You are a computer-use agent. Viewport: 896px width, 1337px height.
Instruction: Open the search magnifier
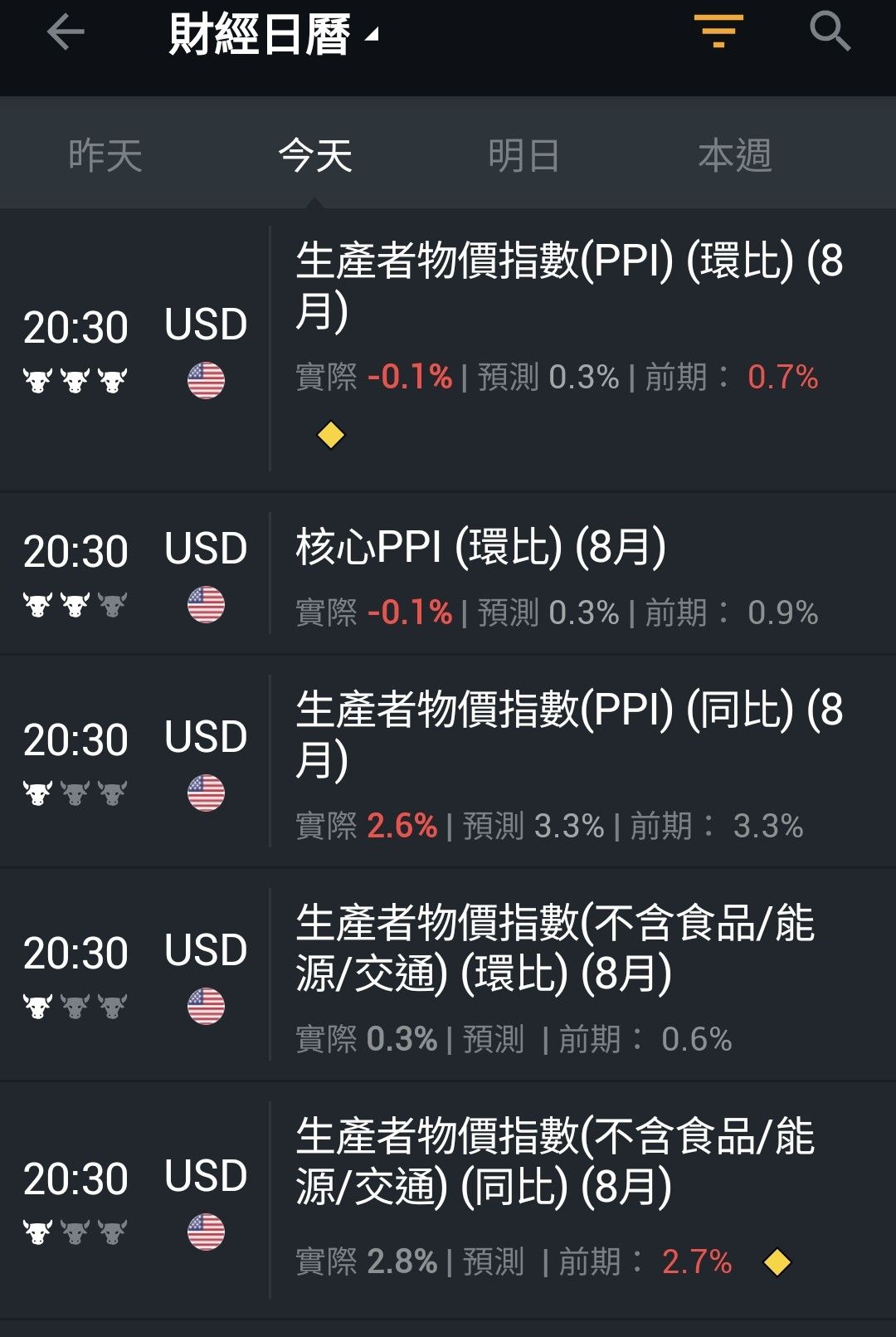click(x=829, y=32)
